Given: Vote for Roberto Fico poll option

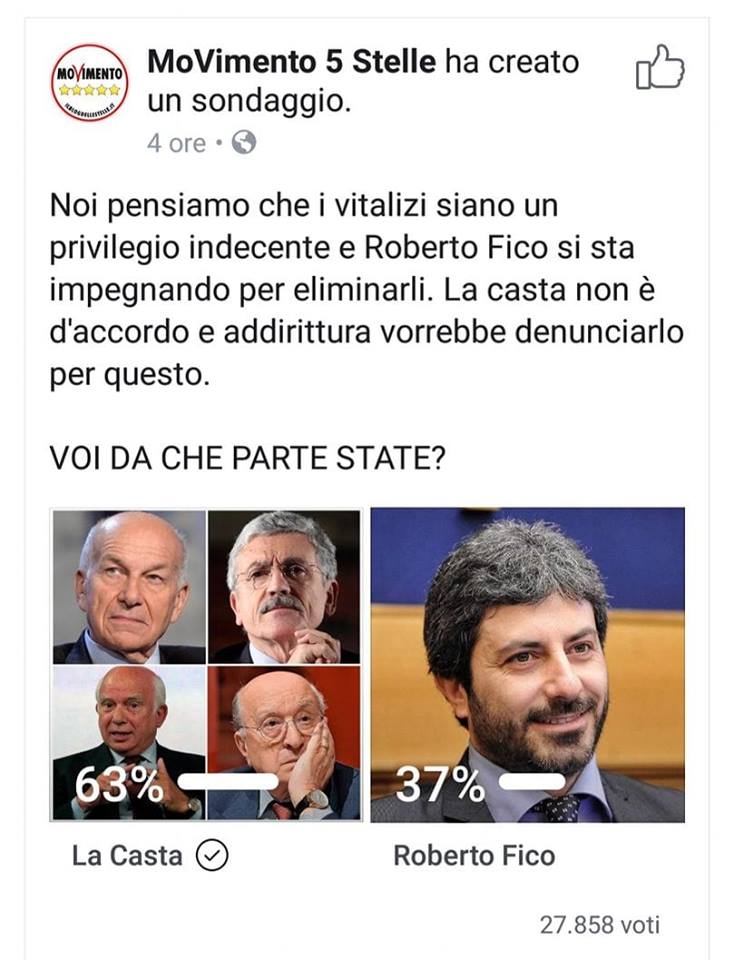Looking at the screenshot, I should tap(527, 665).
